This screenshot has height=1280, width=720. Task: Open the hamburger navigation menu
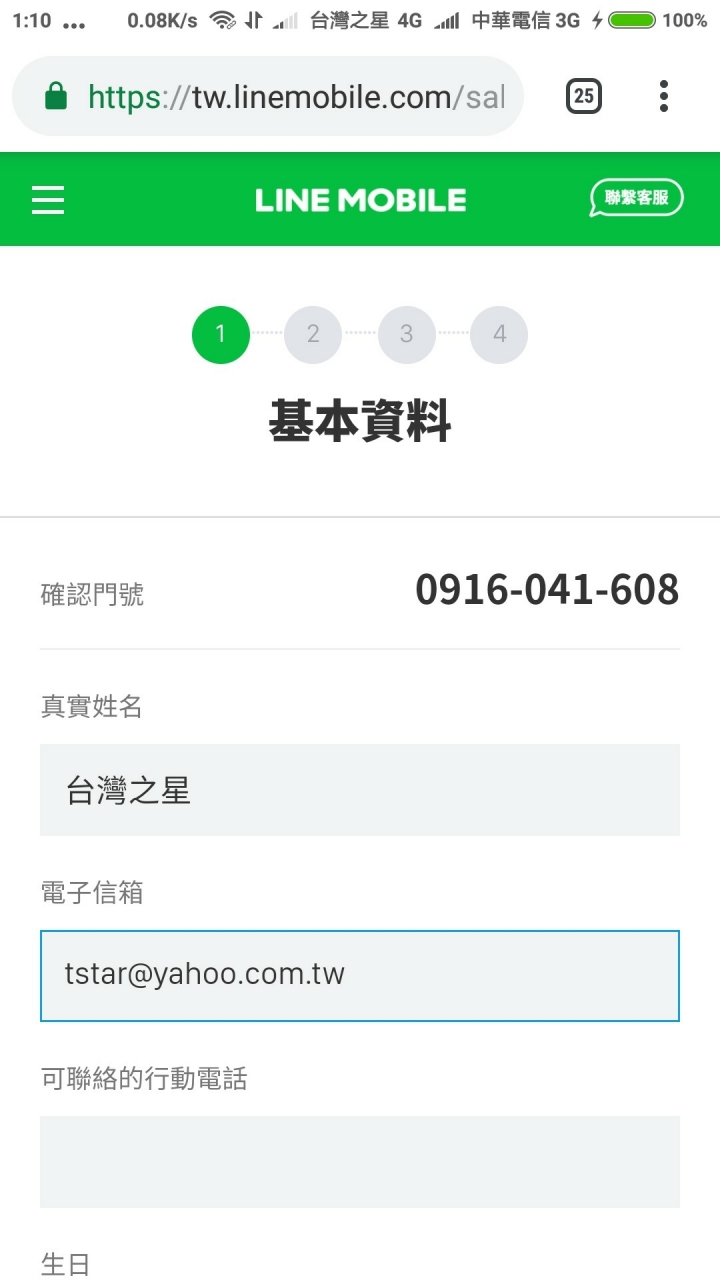click(x=48, y=200)
